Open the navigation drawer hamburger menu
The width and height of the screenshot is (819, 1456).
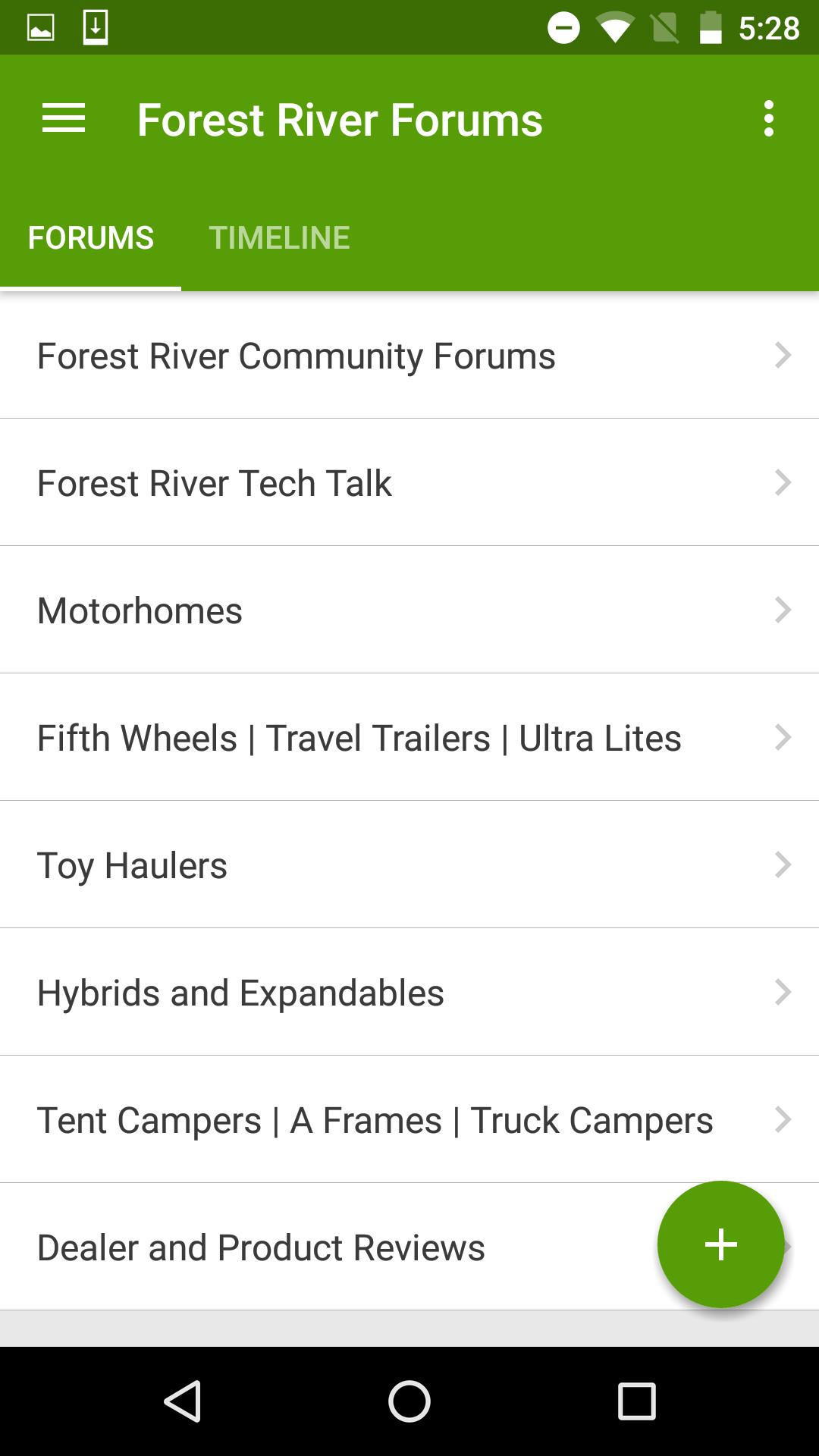coord(64,118)
